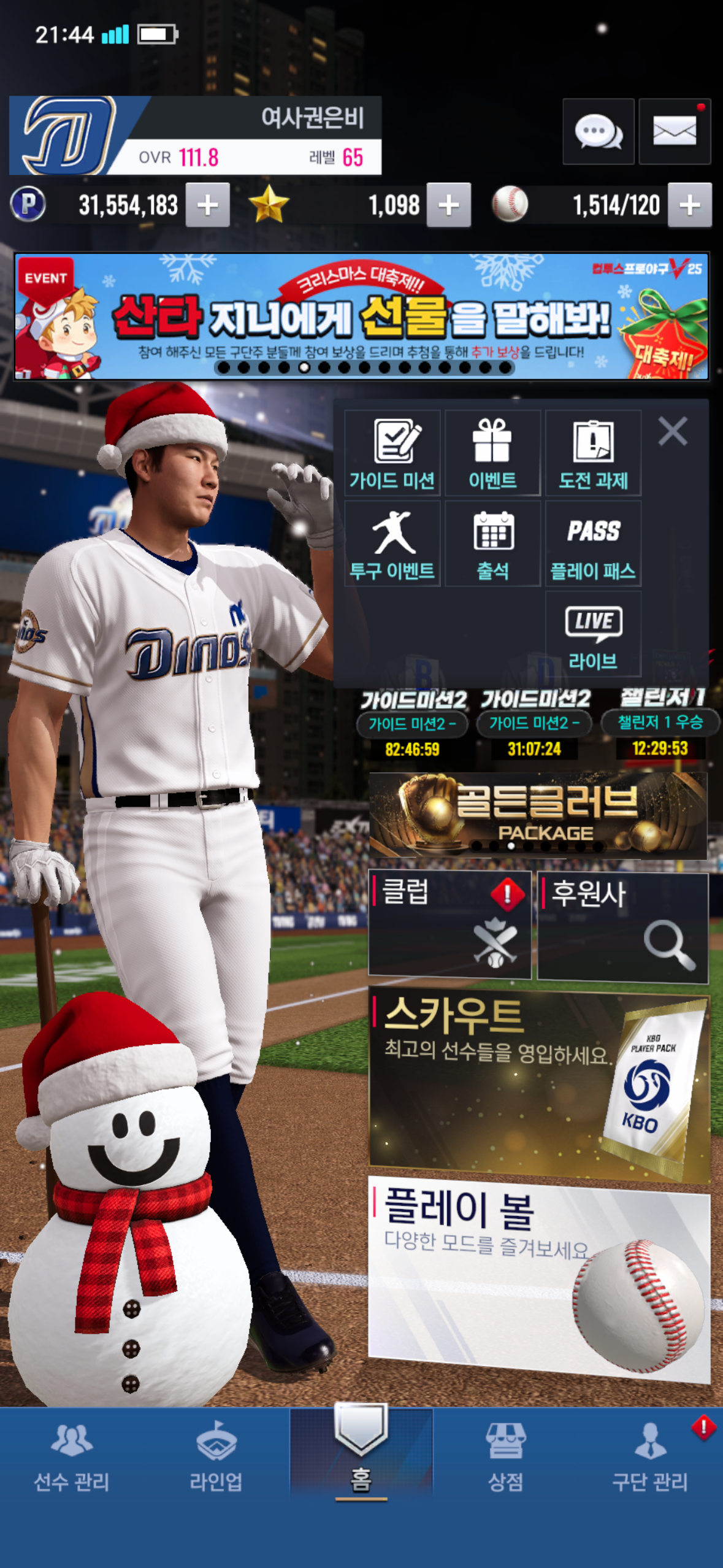Open the 골든글러브 package banner

click(538, 815)
